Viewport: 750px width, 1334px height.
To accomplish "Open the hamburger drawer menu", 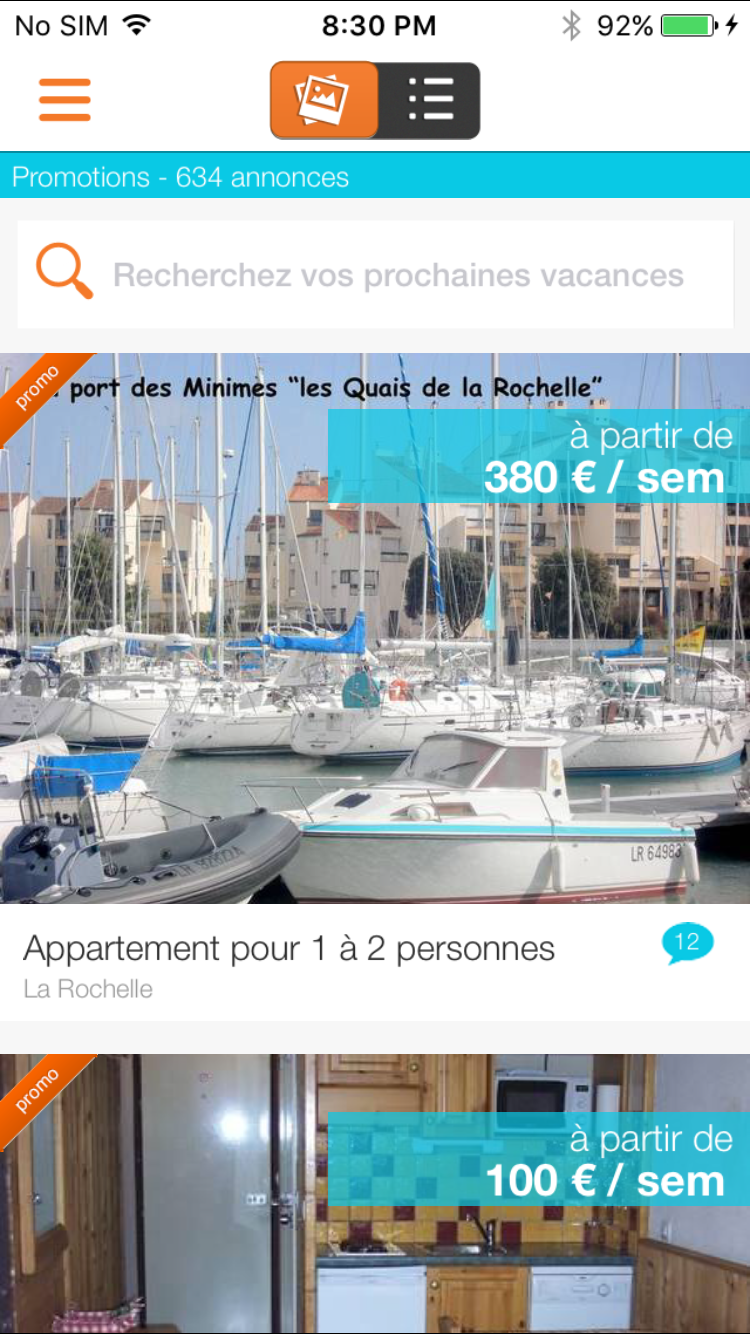I will pyautogui.click(x=65, y=100).
